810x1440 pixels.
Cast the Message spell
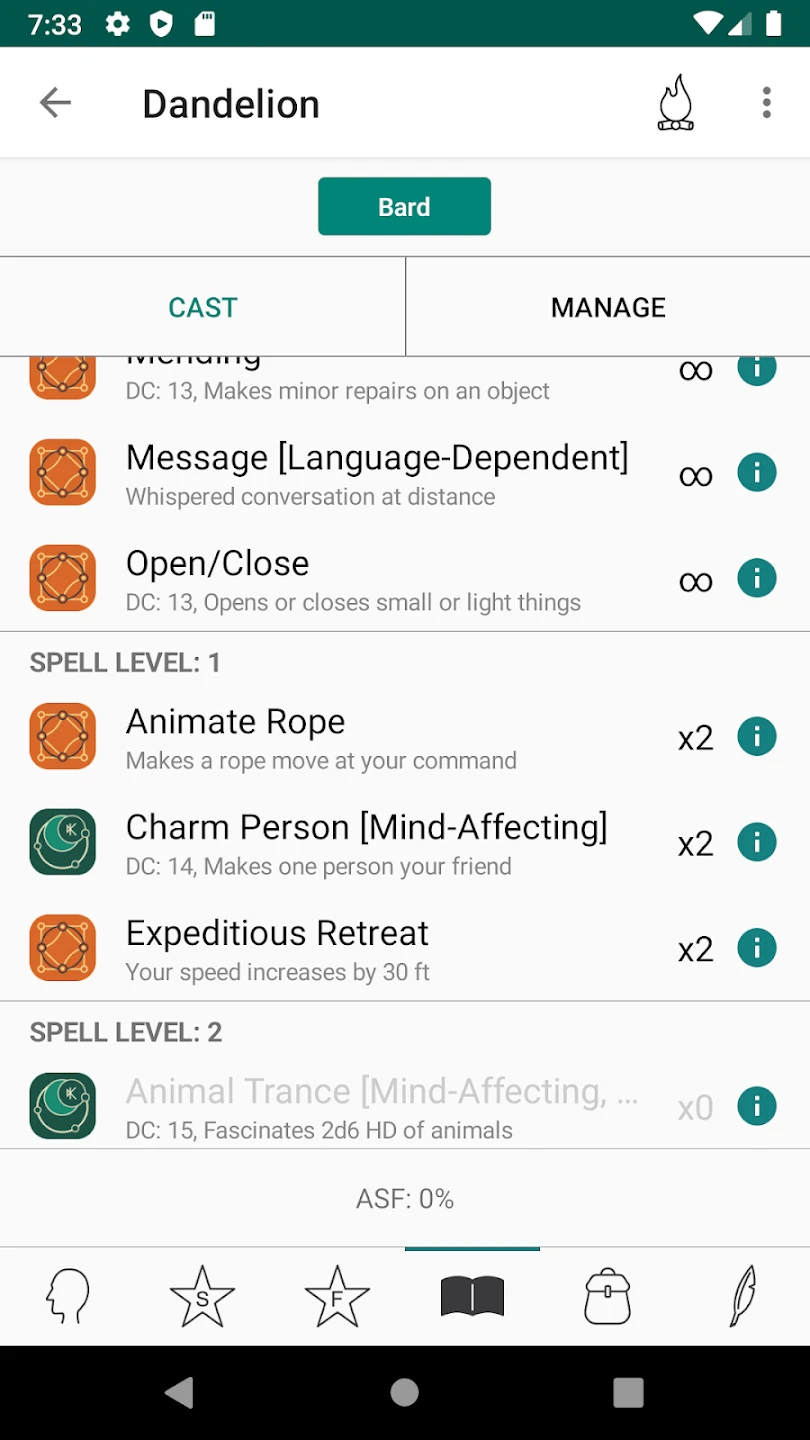[376, 473]
